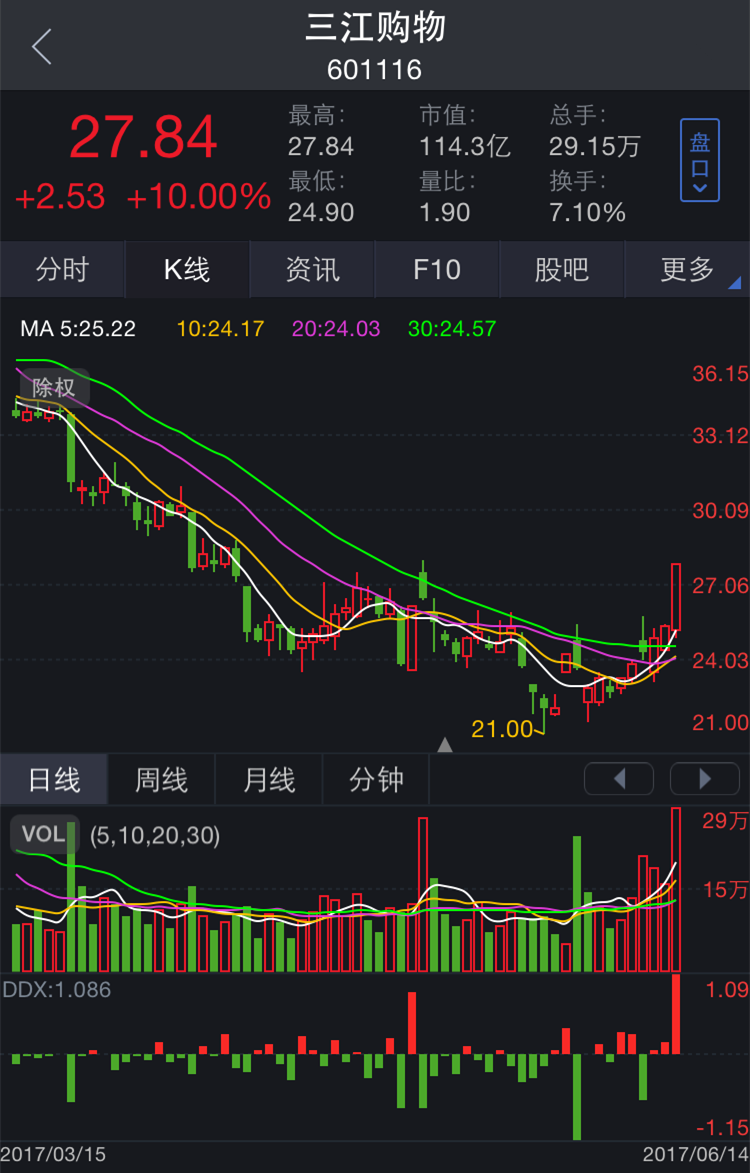Switch to 周线 weekly chart
Image resolution: width=750 pixels, height=1173 pixels.
161,780
